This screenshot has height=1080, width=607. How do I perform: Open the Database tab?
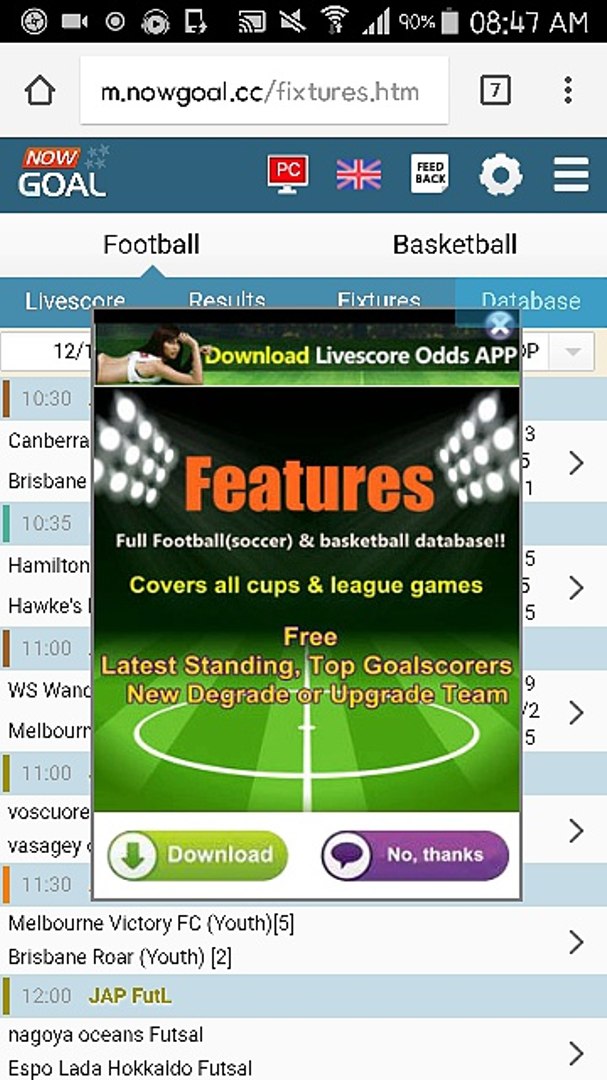[530, 300]
